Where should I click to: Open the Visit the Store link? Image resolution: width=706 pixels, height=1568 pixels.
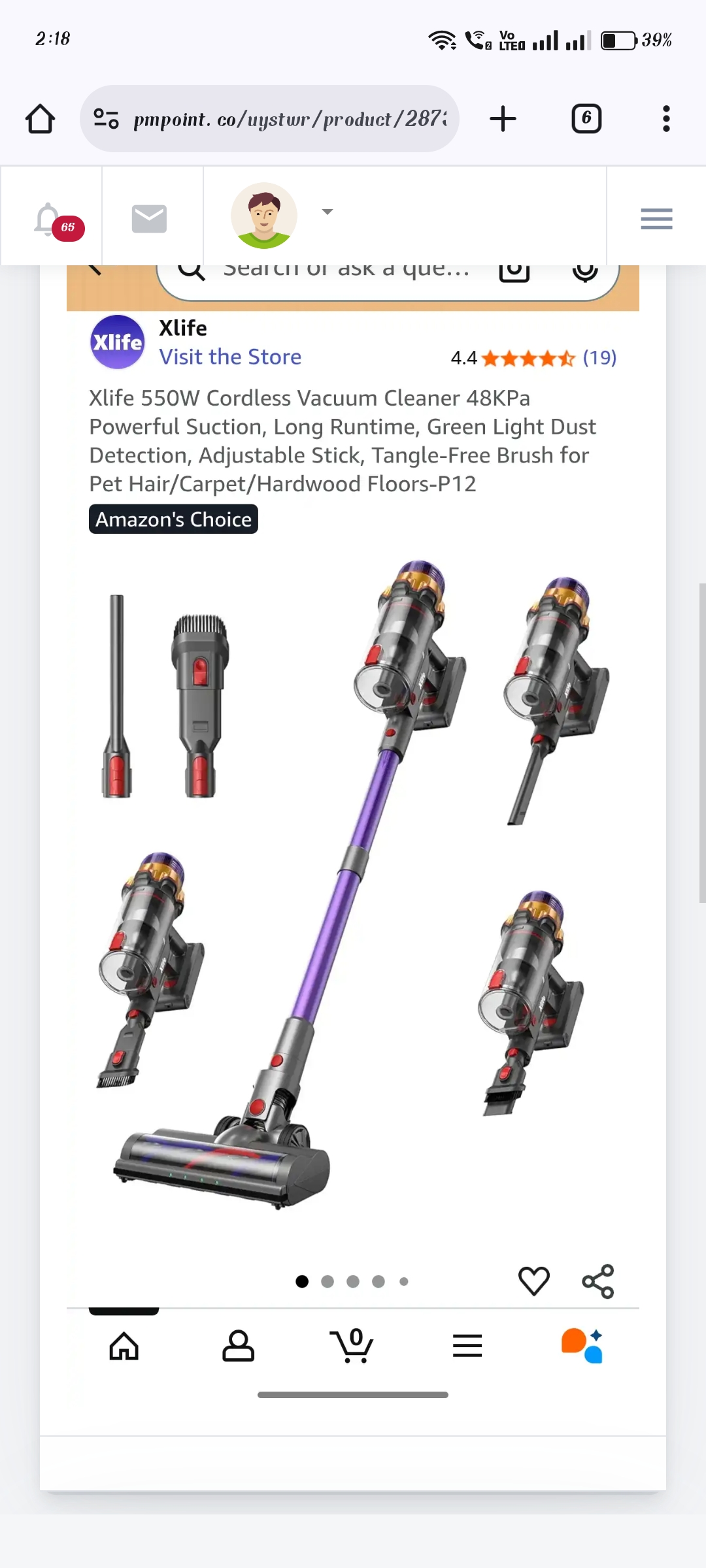click(230, 357)
